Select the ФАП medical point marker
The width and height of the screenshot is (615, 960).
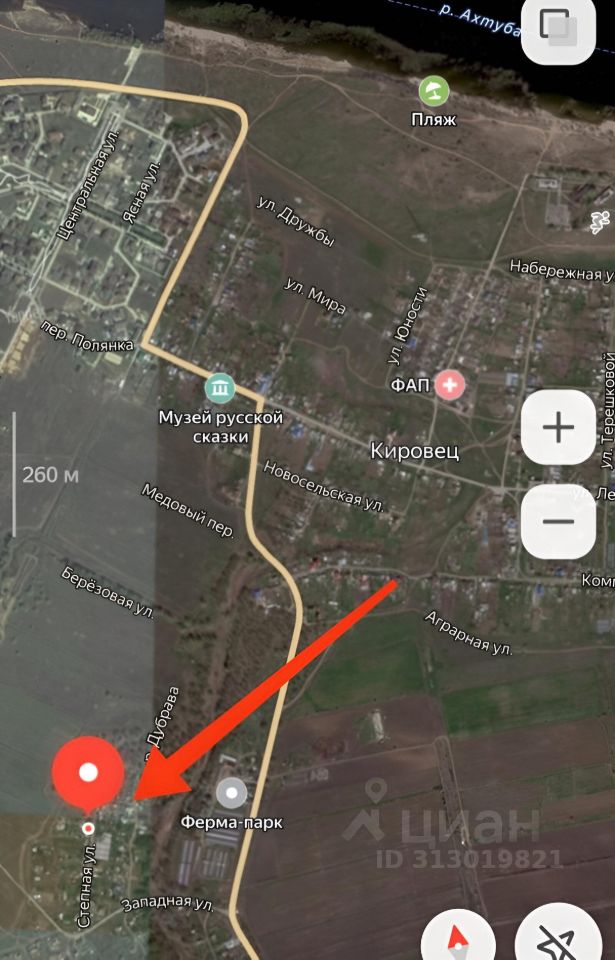tap(450, 384)
